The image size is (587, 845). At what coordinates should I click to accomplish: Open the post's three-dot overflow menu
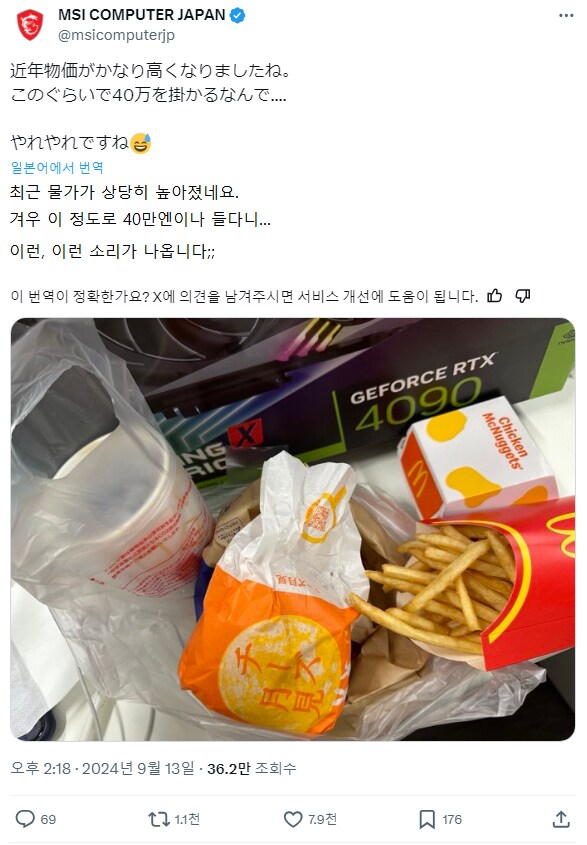point(566,16)
